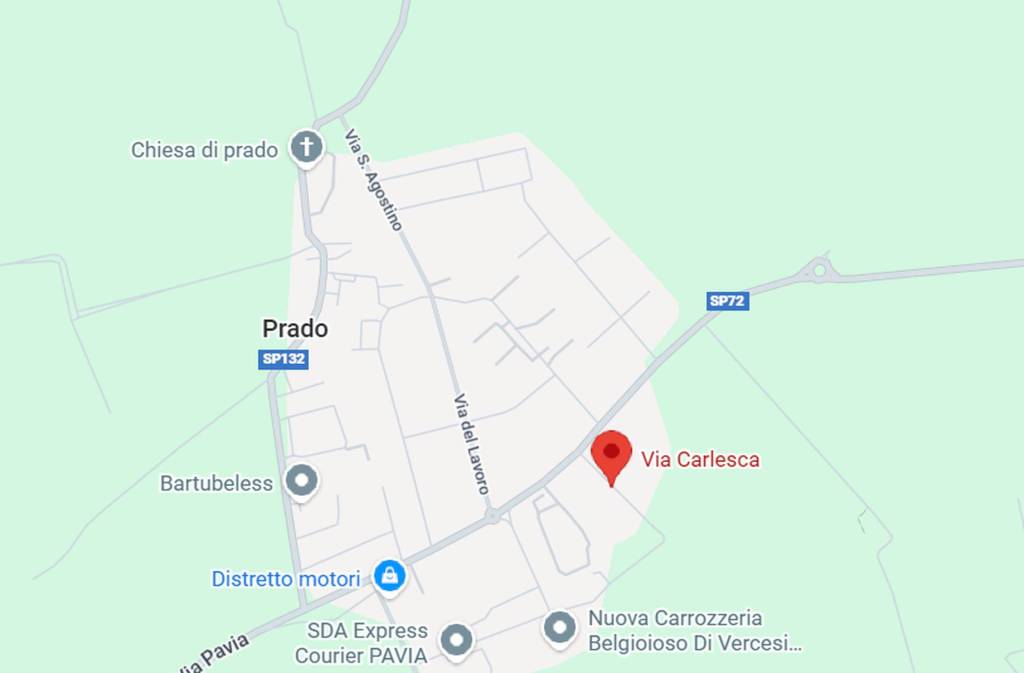
Task: Select the SDA Express Courier PAVIA marker
Action: click(x=457, y=640)
